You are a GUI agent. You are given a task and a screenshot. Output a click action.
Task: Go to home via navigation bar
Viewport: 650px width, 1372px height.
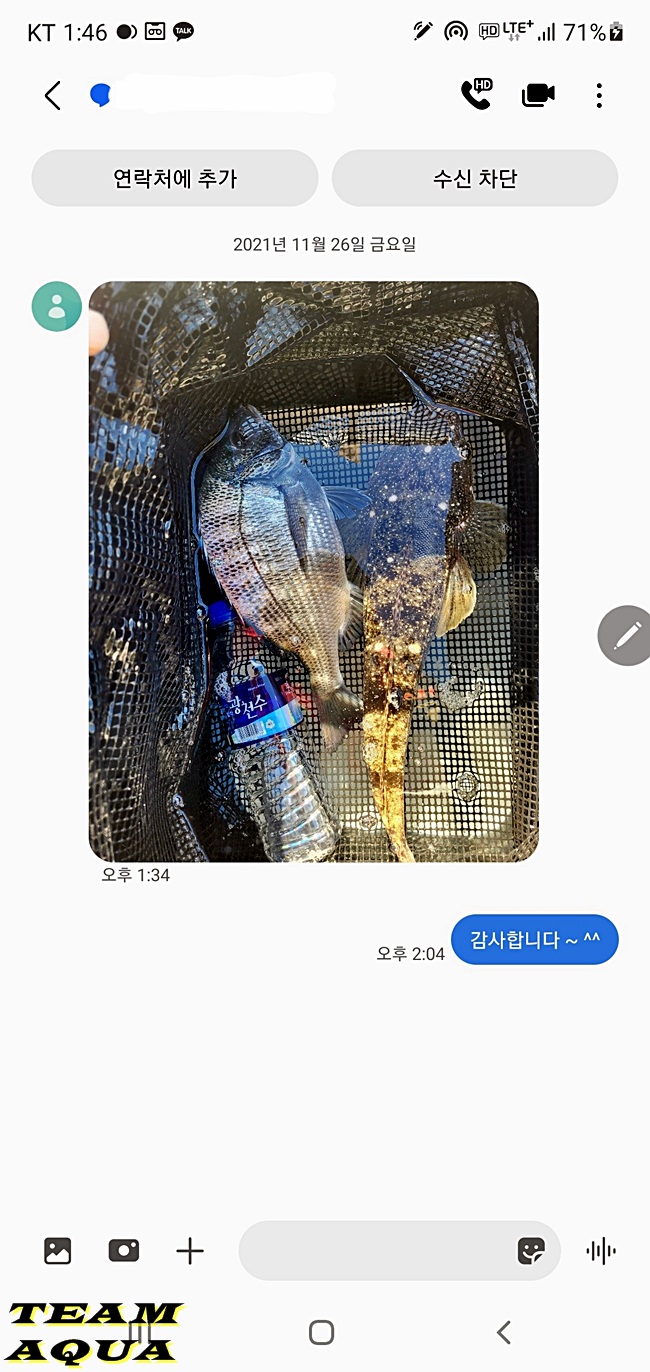point(321,1332)
